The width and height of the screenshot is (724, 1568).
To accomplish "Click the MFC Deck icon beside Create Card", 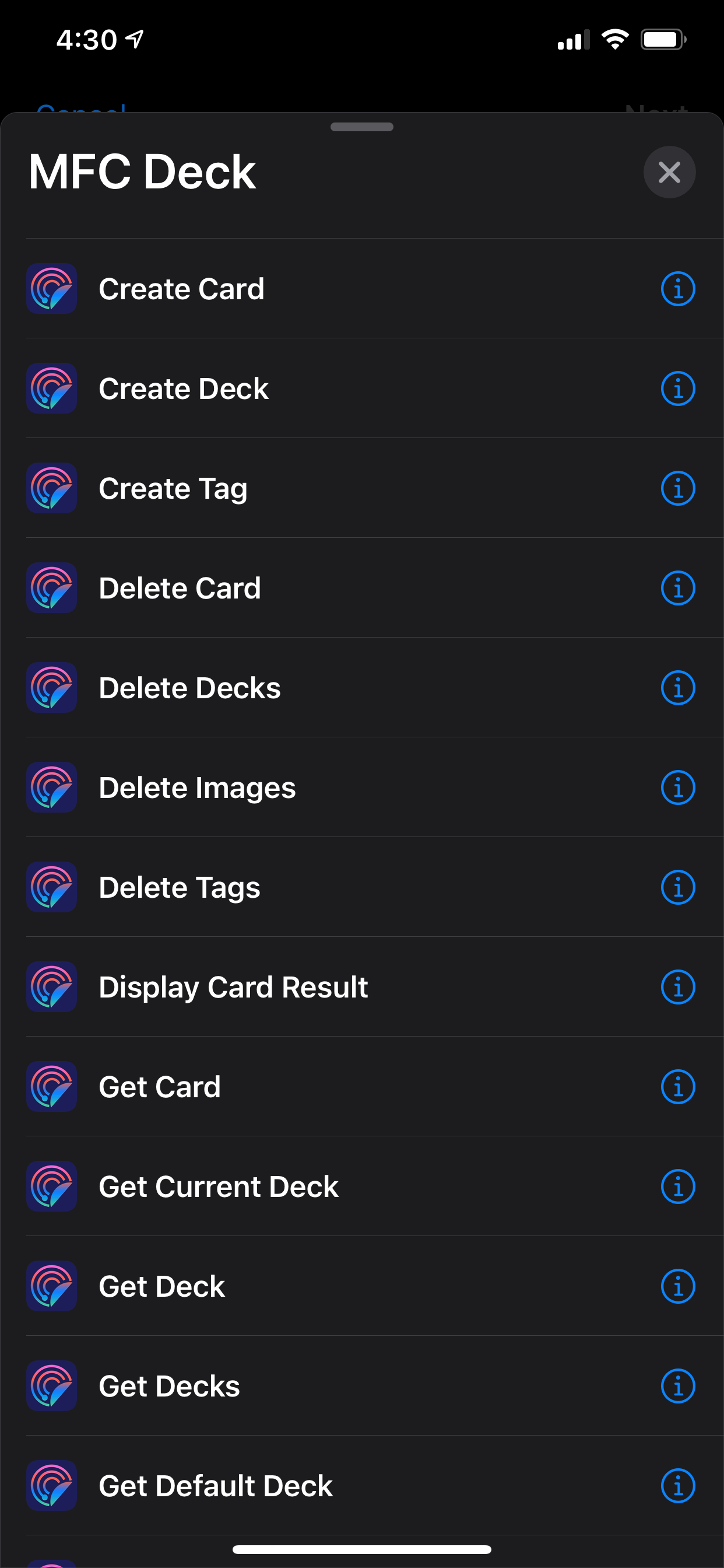I will [x=52, y=289].
